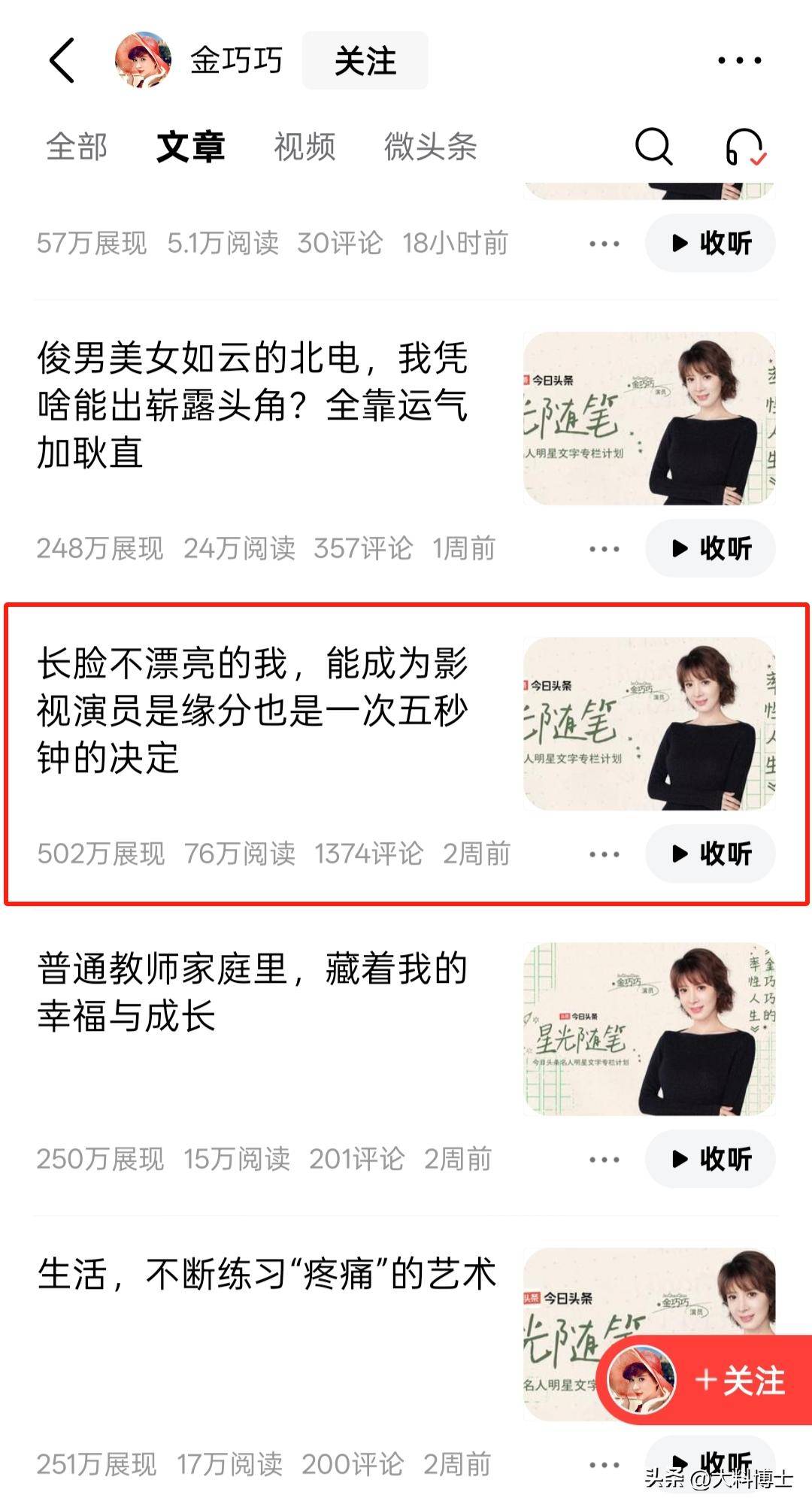Open 金巧巧's profile avatar
Screen dimensions: 812x1507
143,60
